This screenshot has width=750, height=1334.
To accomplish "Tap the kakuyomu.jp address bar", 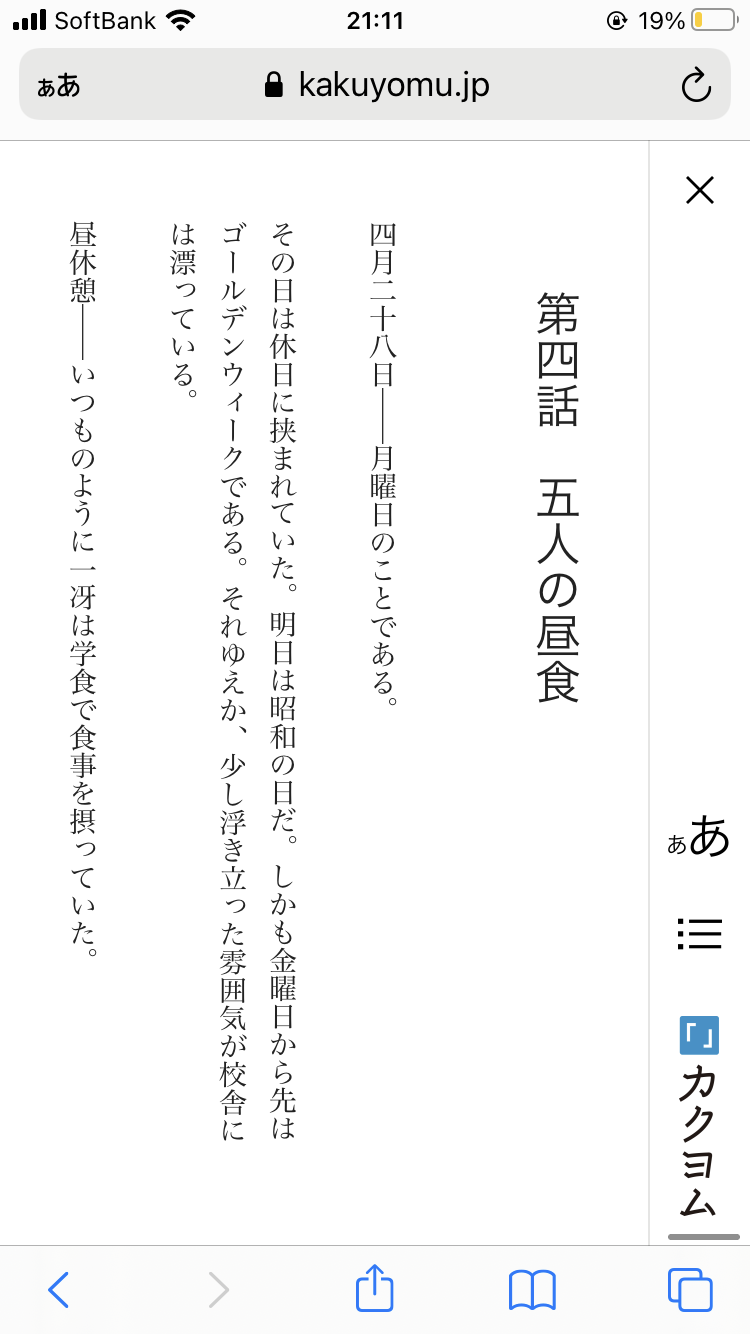I will pyautogui.click(x=375, y=85).
